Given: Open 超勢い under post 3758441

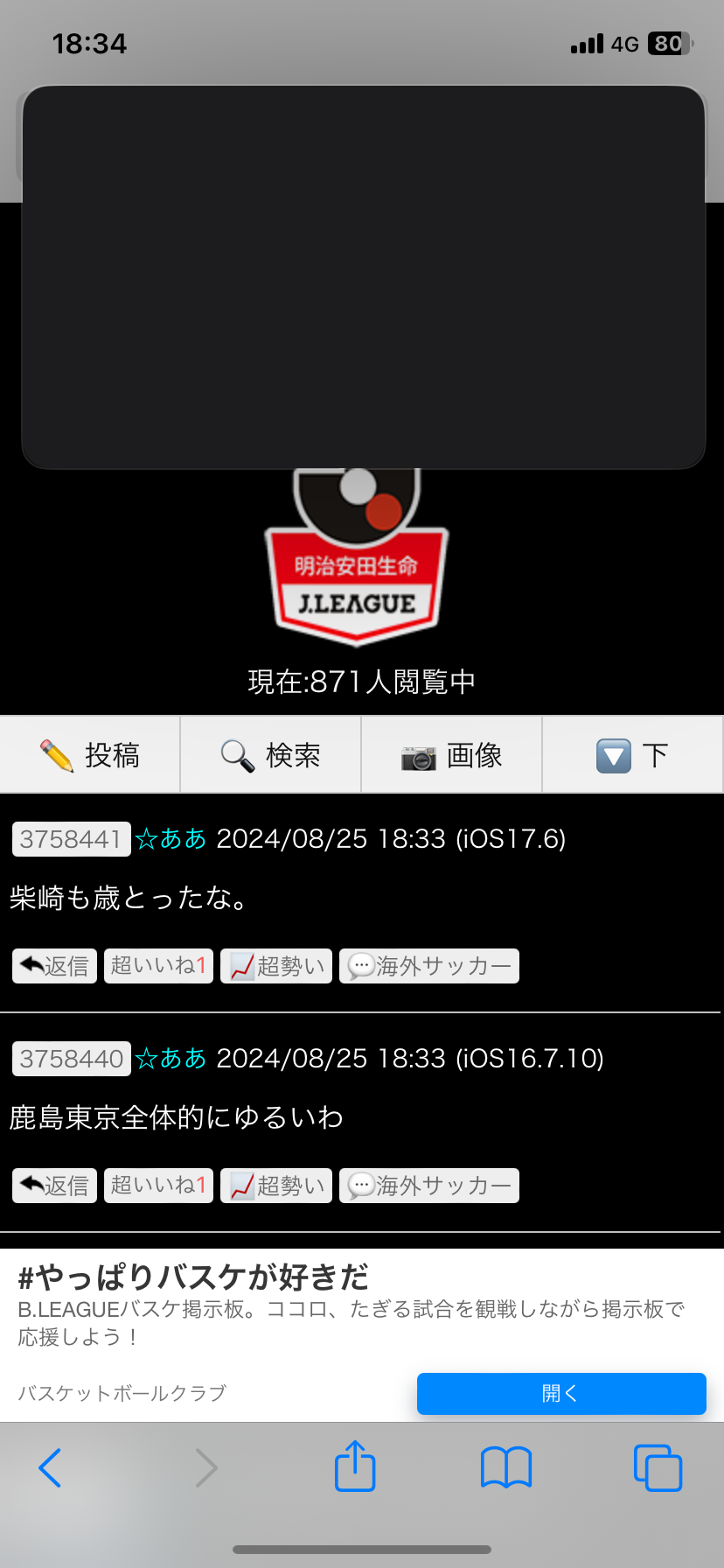Looking at the screenshot, I should tap(276, 966).
